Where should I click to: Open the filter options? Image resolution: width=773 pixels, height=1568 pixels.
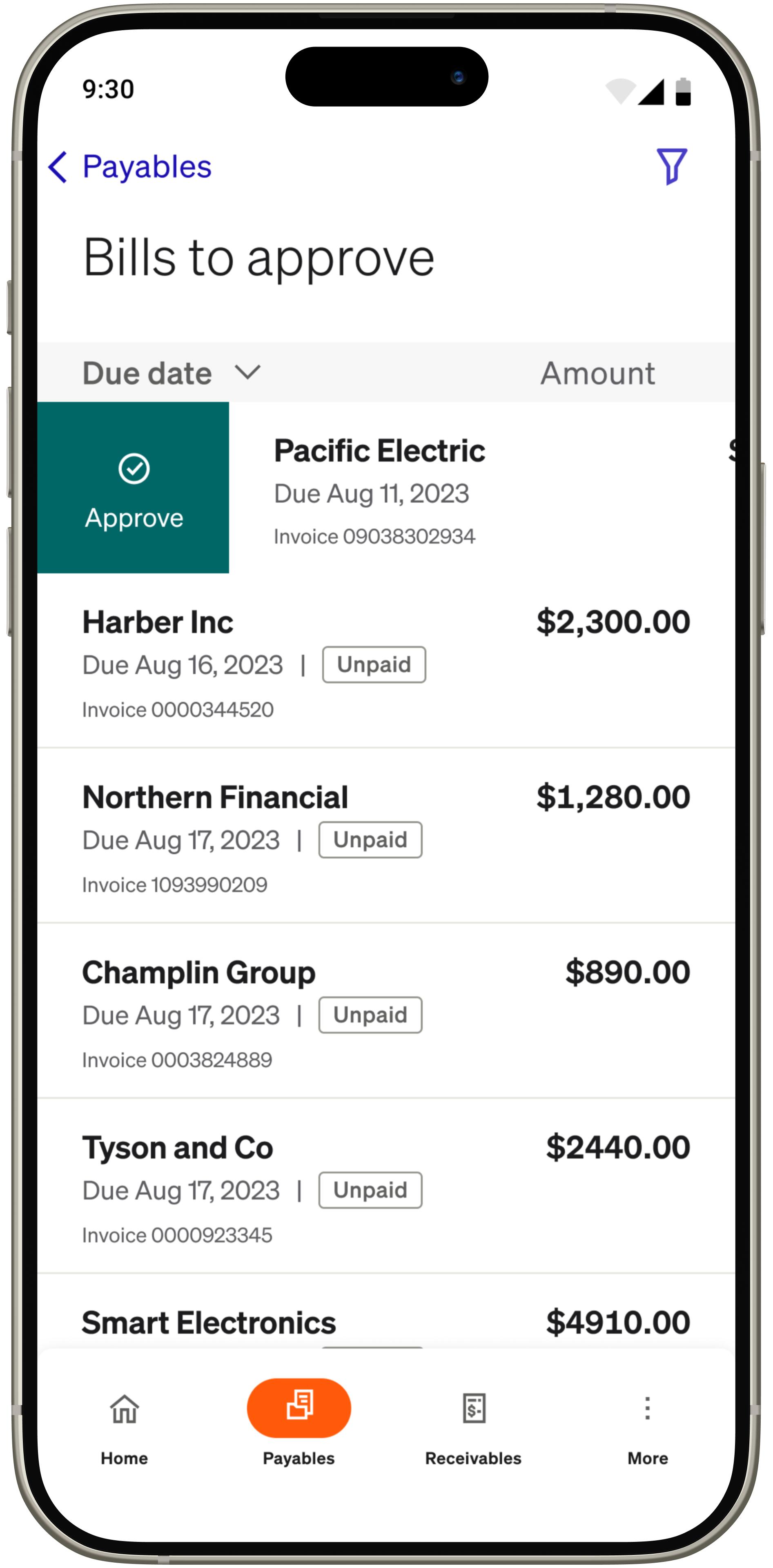click(x=671, y=166)
